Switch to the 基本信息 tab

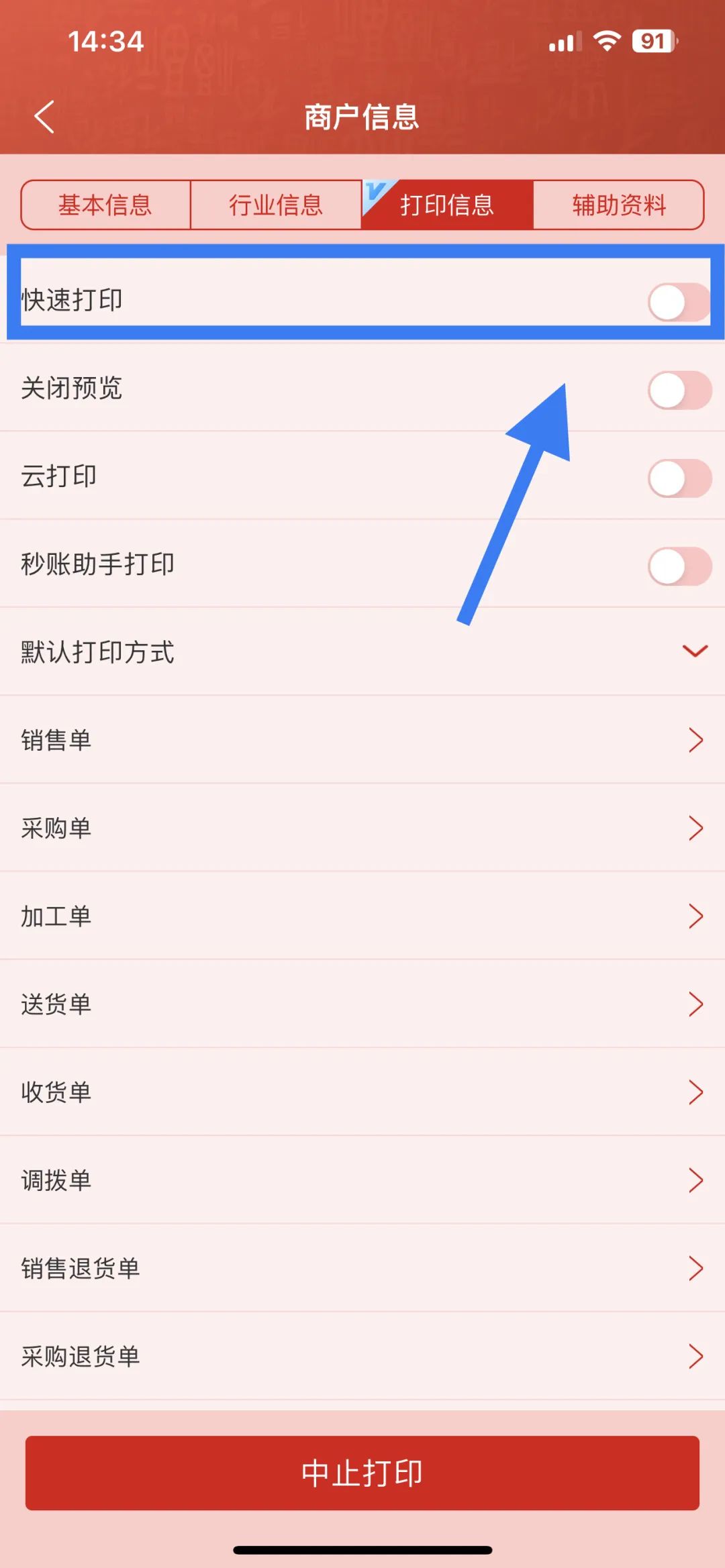105,205
